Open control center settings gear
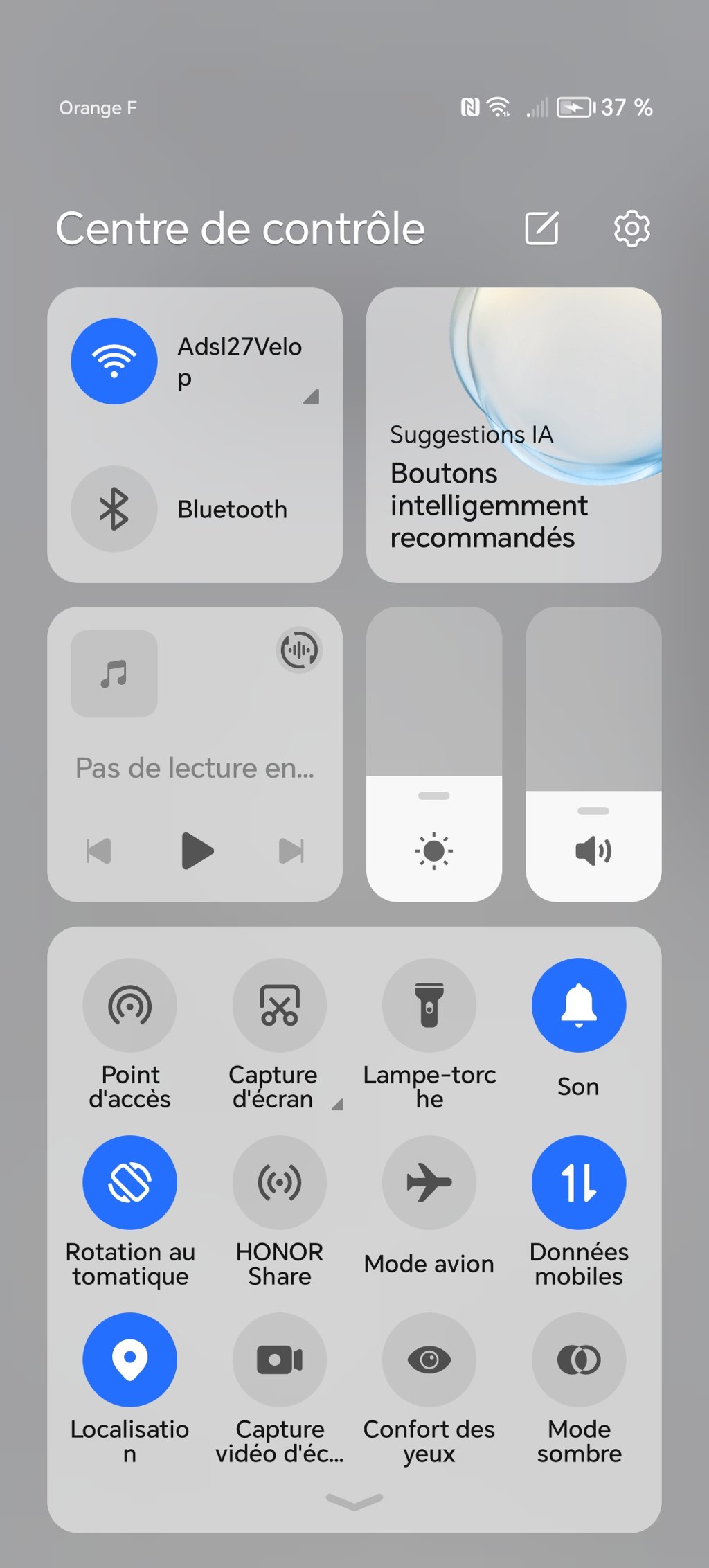The width and height of the screenshot is (709, 1568). pos(631,229)
